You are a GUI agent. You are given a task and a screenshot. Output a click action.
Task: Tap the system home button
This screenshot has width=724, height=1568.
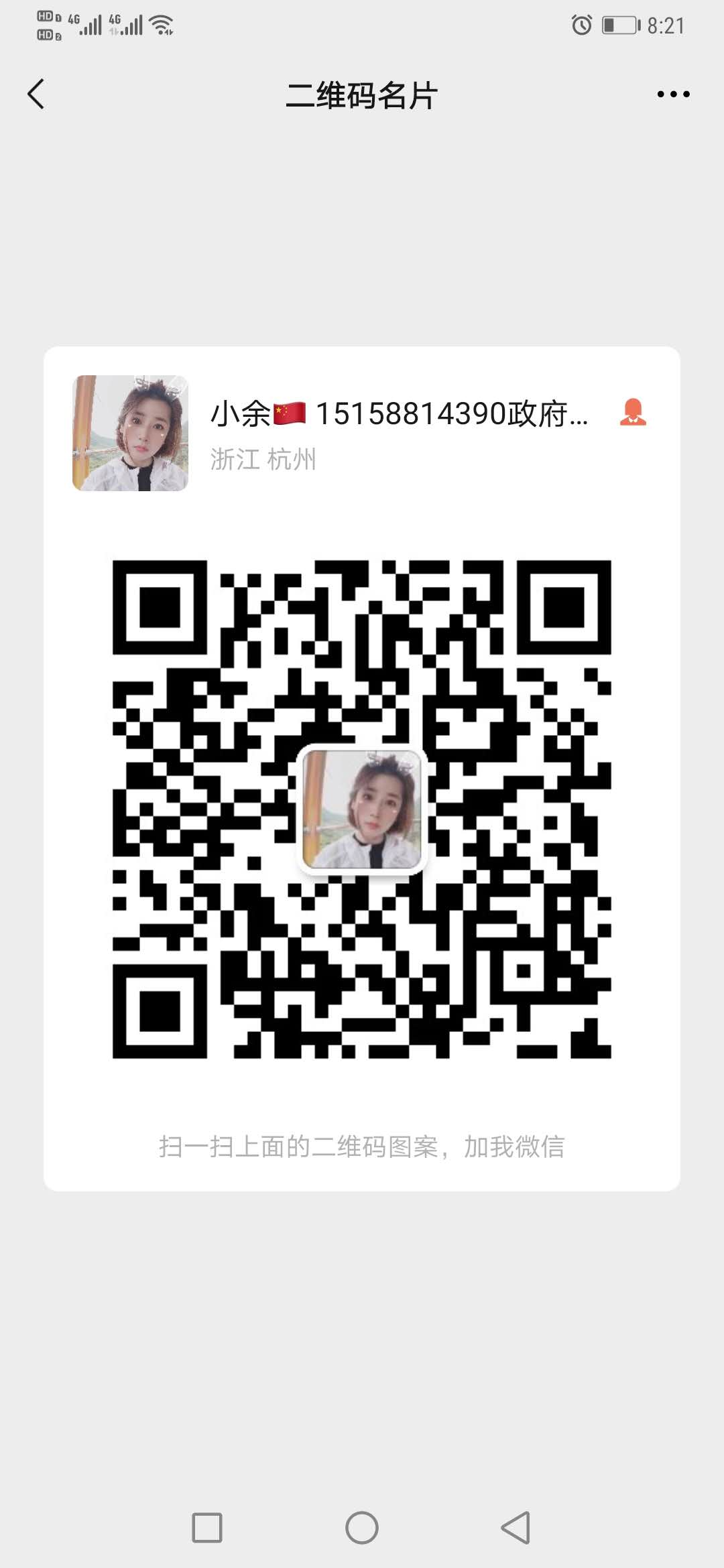click(362, 1528)
